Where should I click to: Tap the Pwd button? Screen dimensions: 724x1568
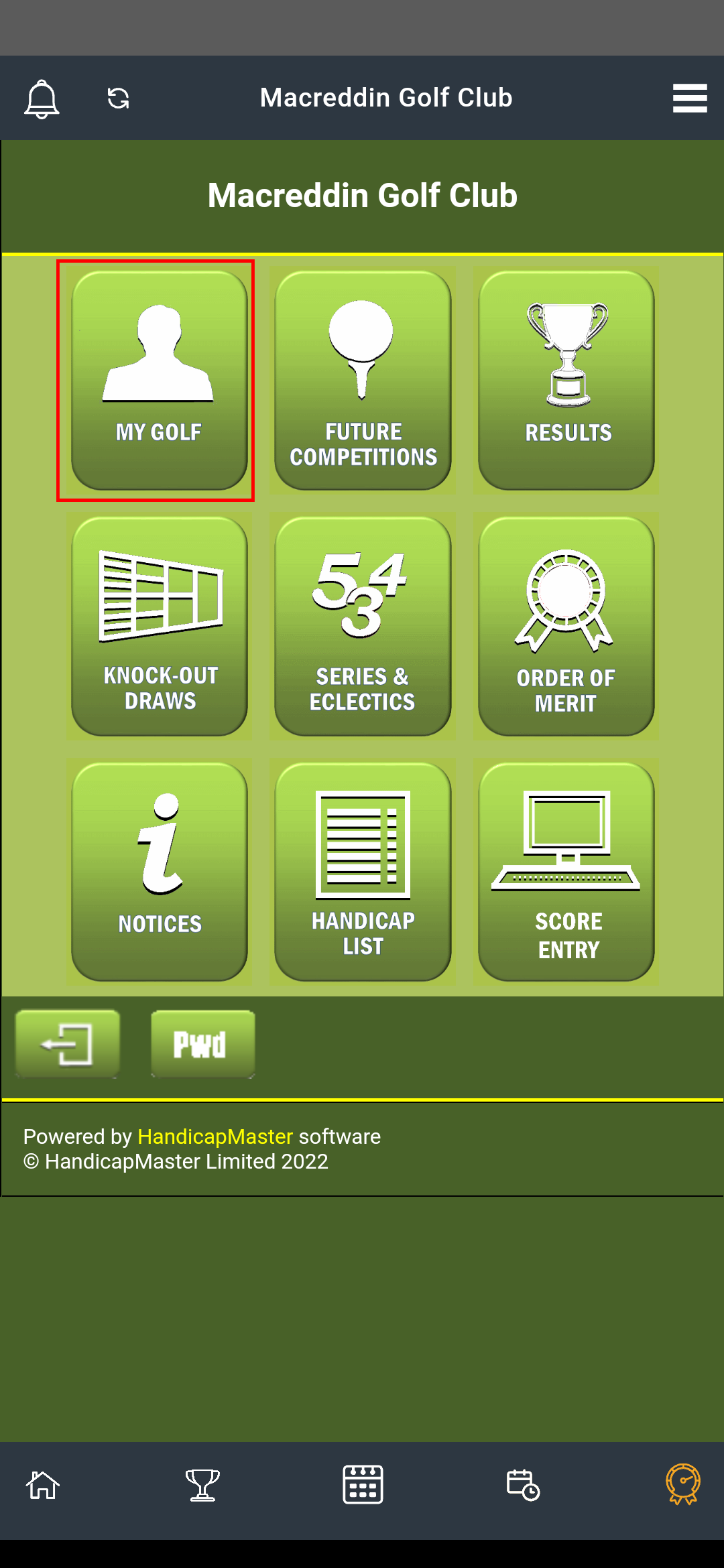tap(203, 1044)
